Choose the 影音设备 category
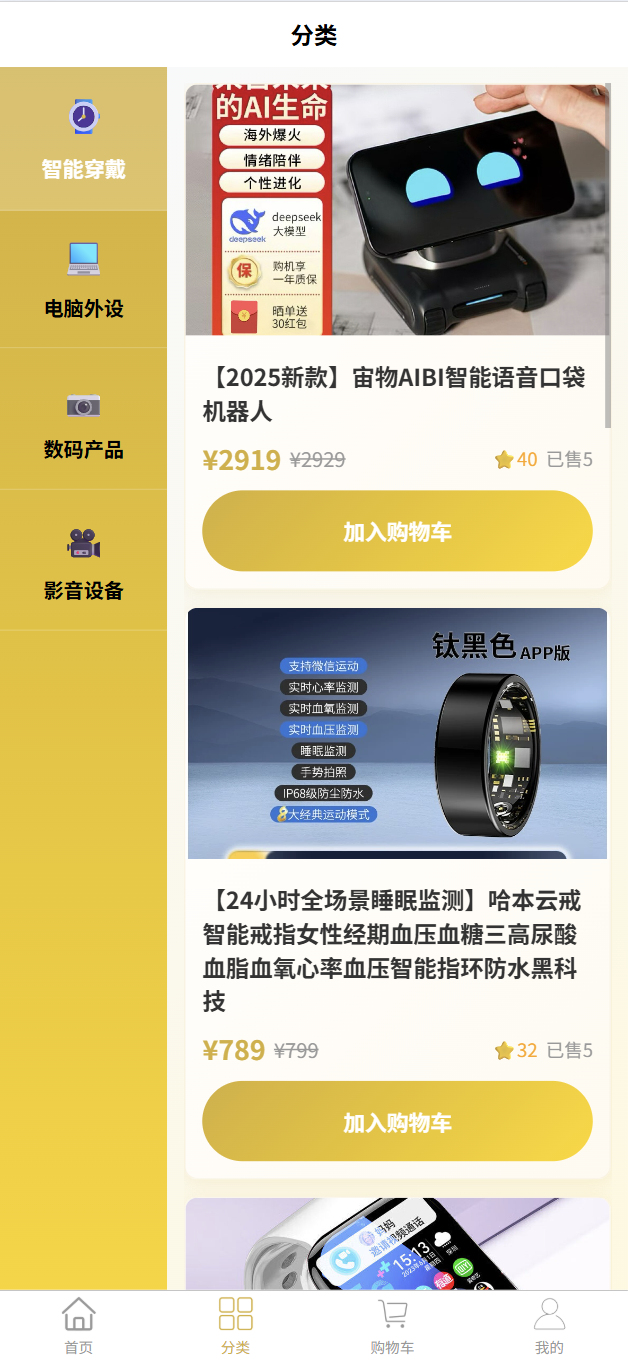This screenshot has height=1362, width=628. (83, 560)
